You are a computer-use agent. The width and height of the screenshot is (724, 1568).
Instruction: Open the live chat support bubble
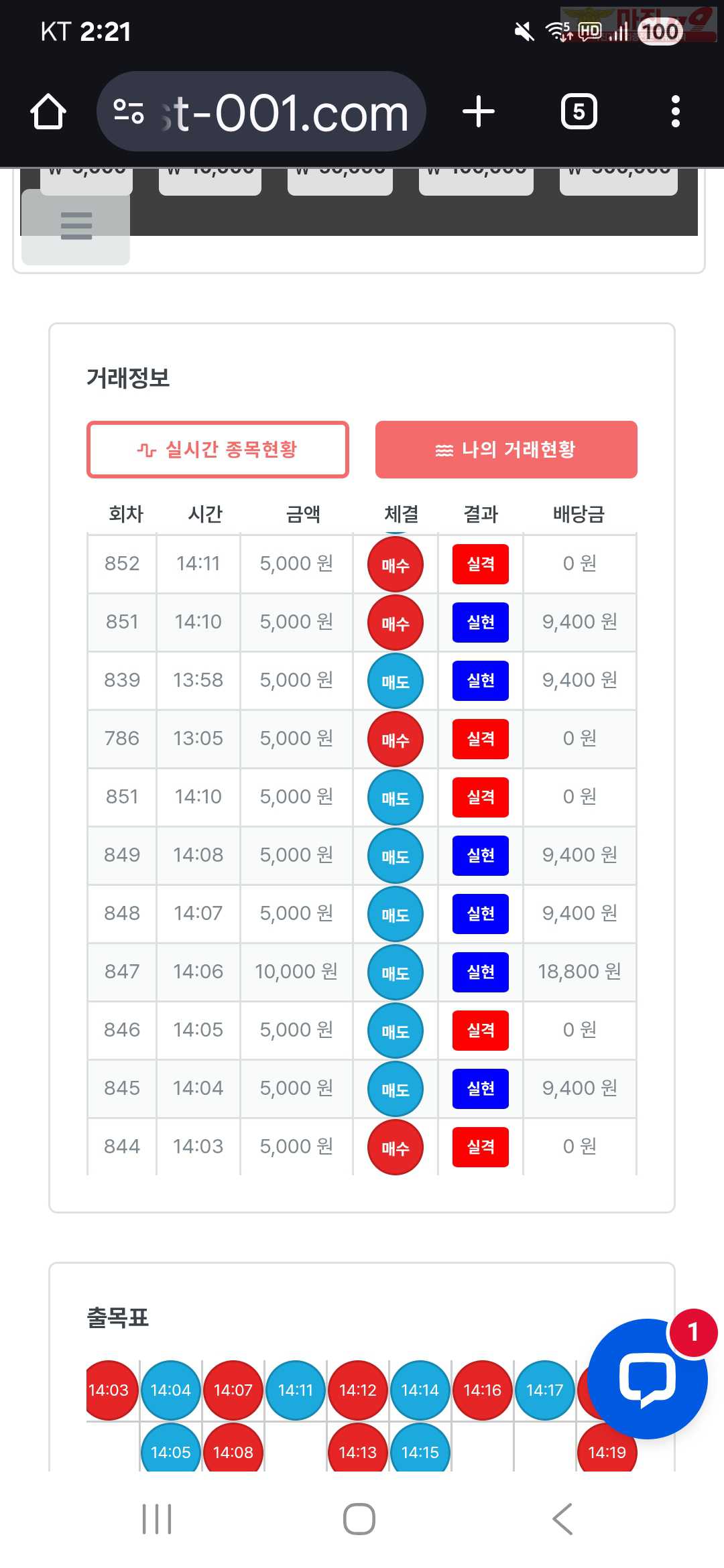pyautogui.click(x=647, y=1378)
